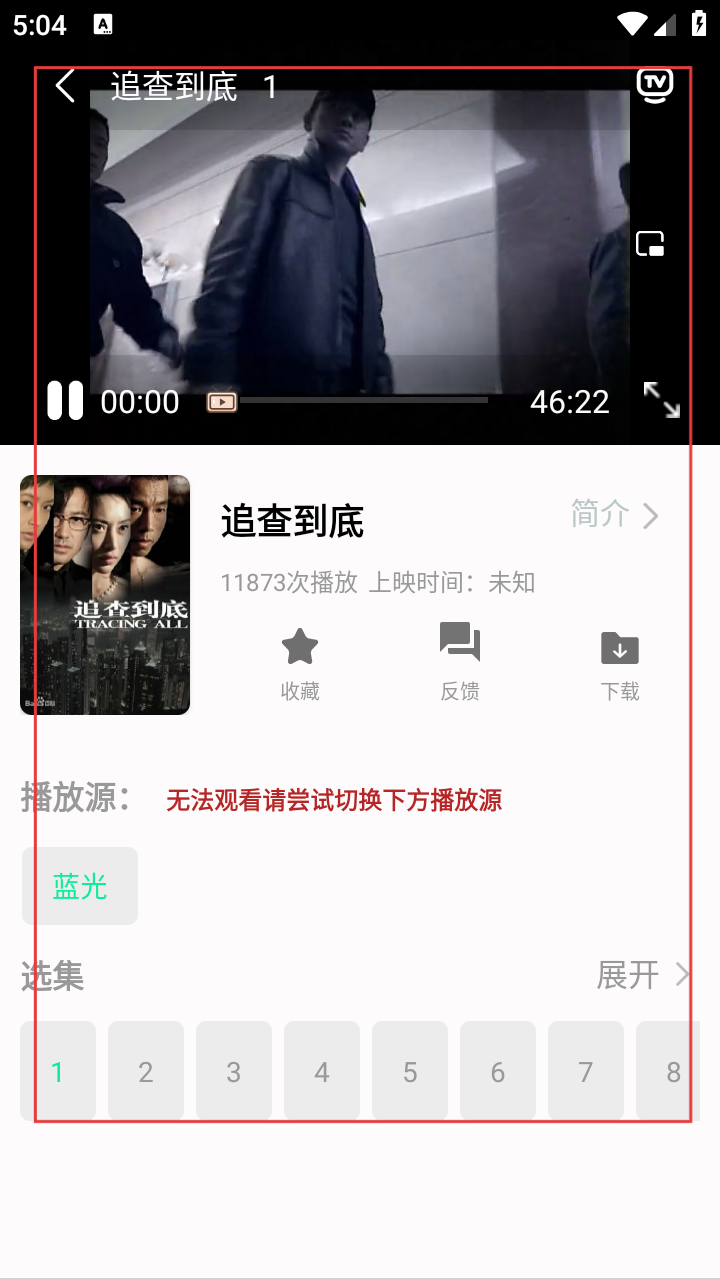
Task: Pause the video playback
Action: 66,401
